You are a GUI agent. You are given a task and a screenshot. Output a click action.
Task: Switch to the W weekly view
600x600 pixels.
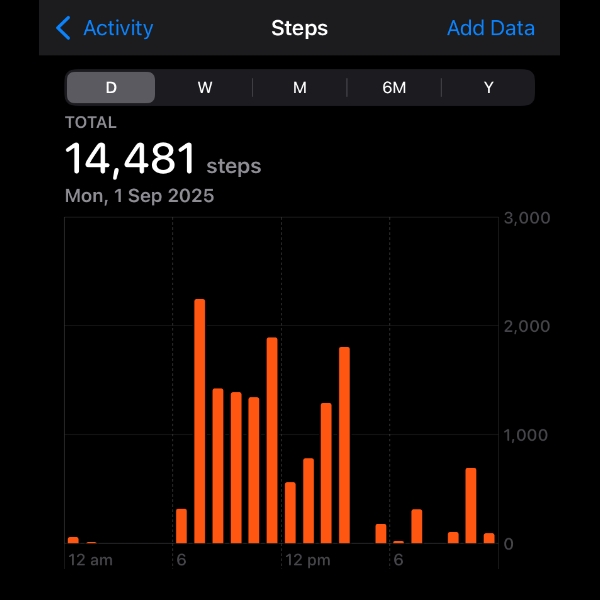coord(205,87)
